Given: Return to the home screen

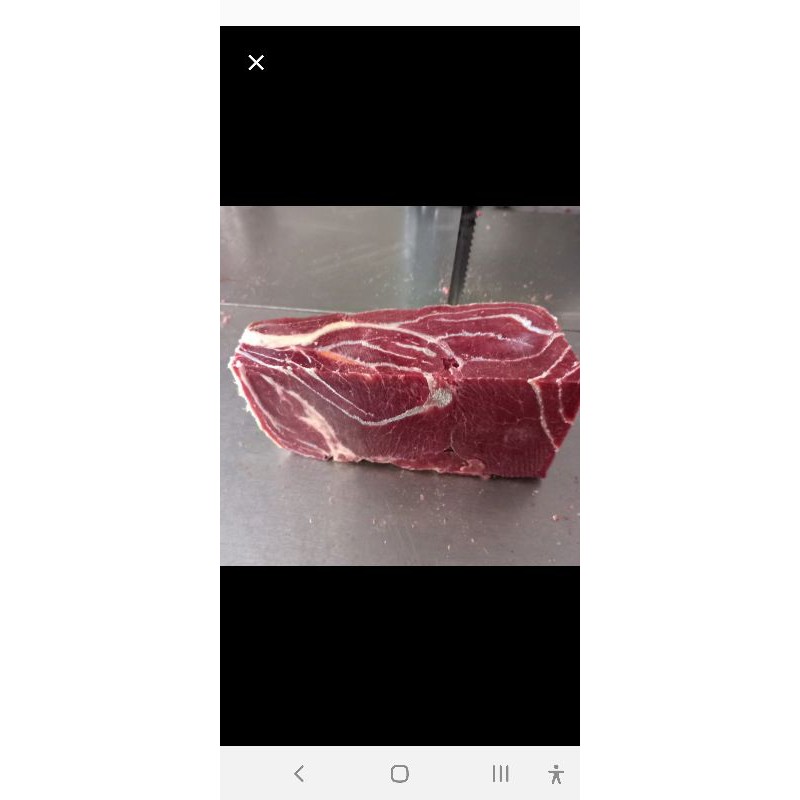Looking at the screenshot, I should 400,773.
